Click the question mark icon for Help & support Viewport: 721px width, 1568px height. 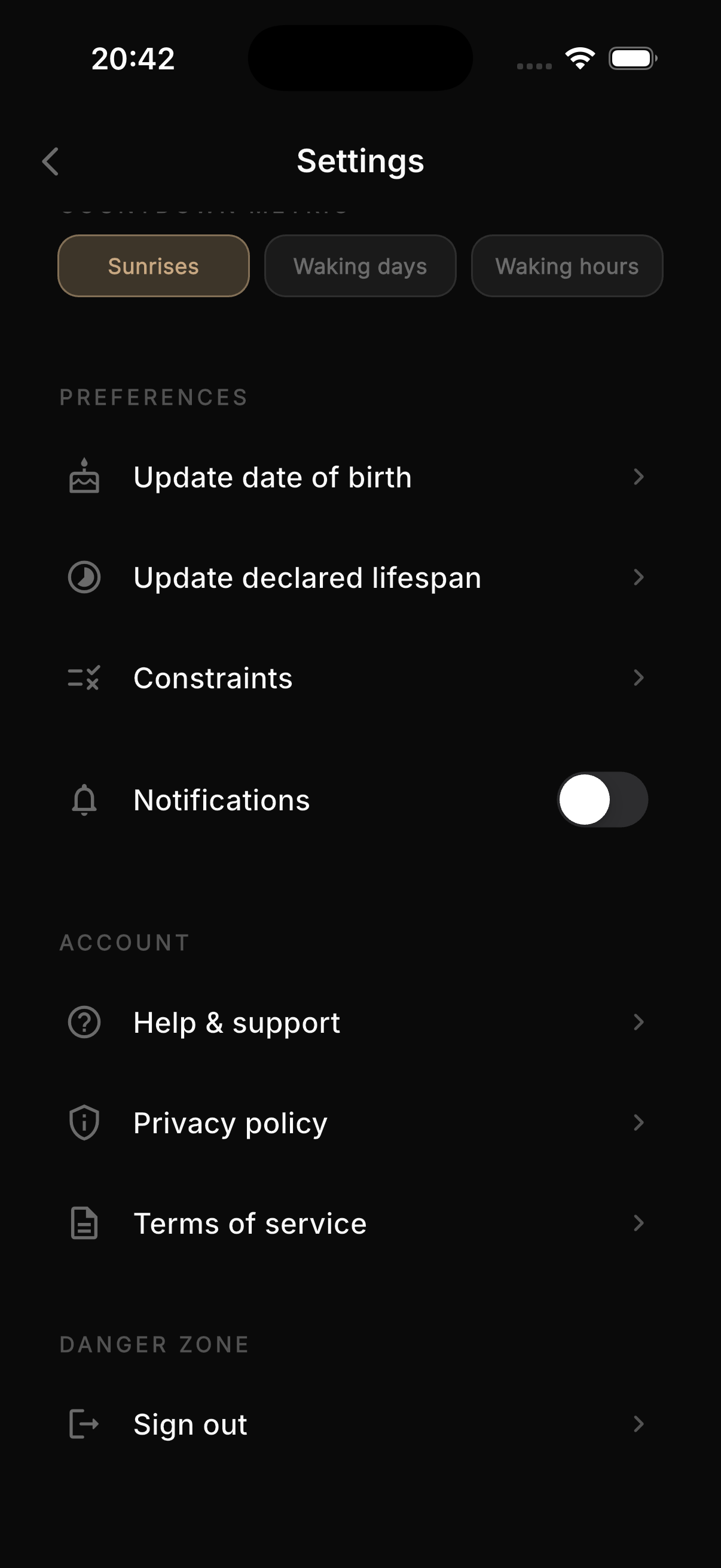tap(84, 1023)
